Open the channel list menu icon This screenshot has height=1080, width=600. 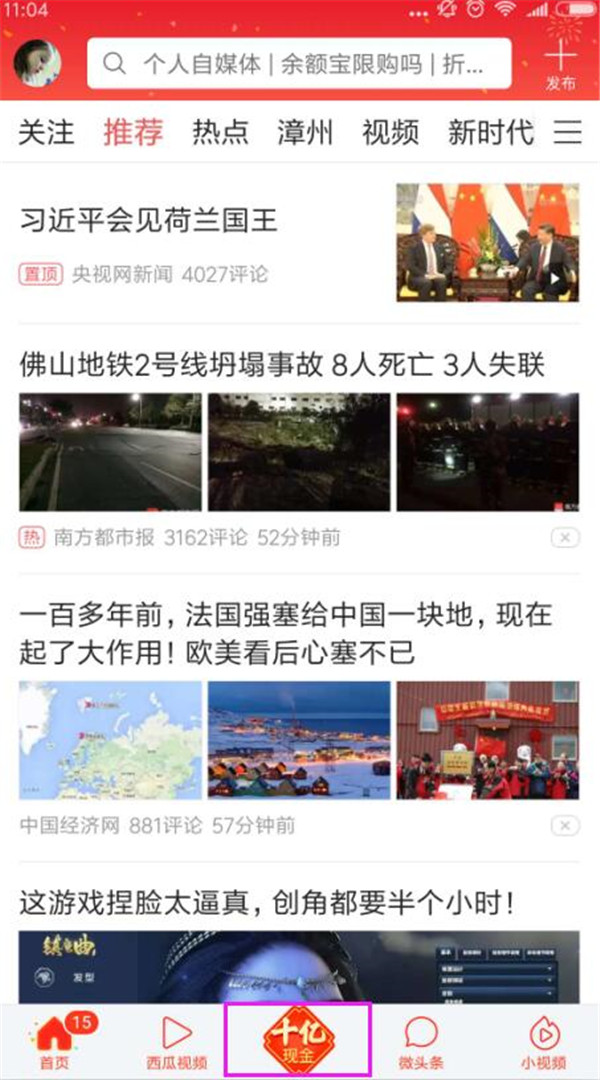click(567, 132)
